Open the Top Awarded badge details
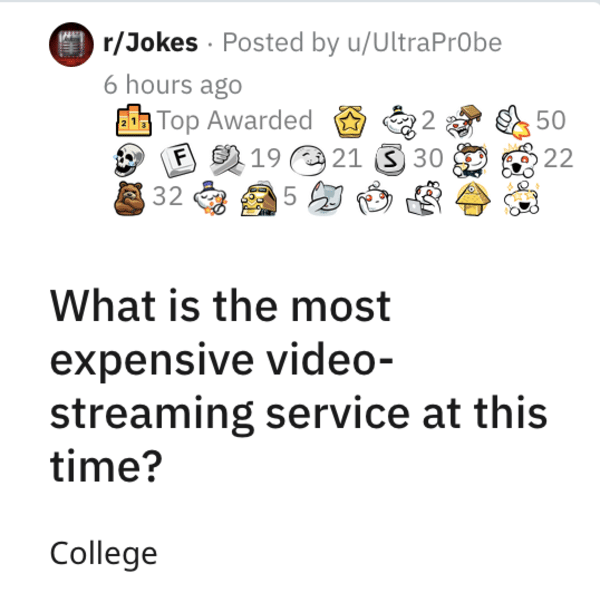The height and width of the screenshot is (593, 600). [216, 121]
